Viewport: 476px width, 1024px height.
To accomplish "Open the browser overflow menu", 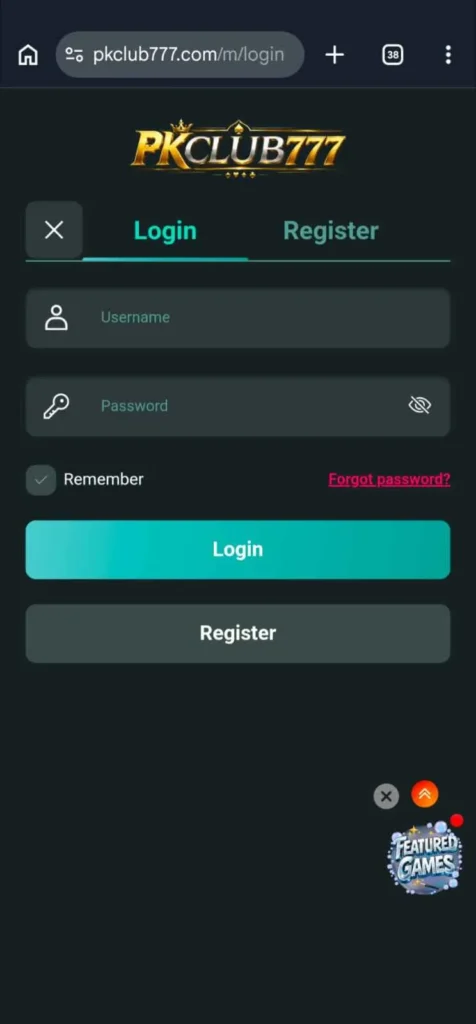I will (448, 55).
